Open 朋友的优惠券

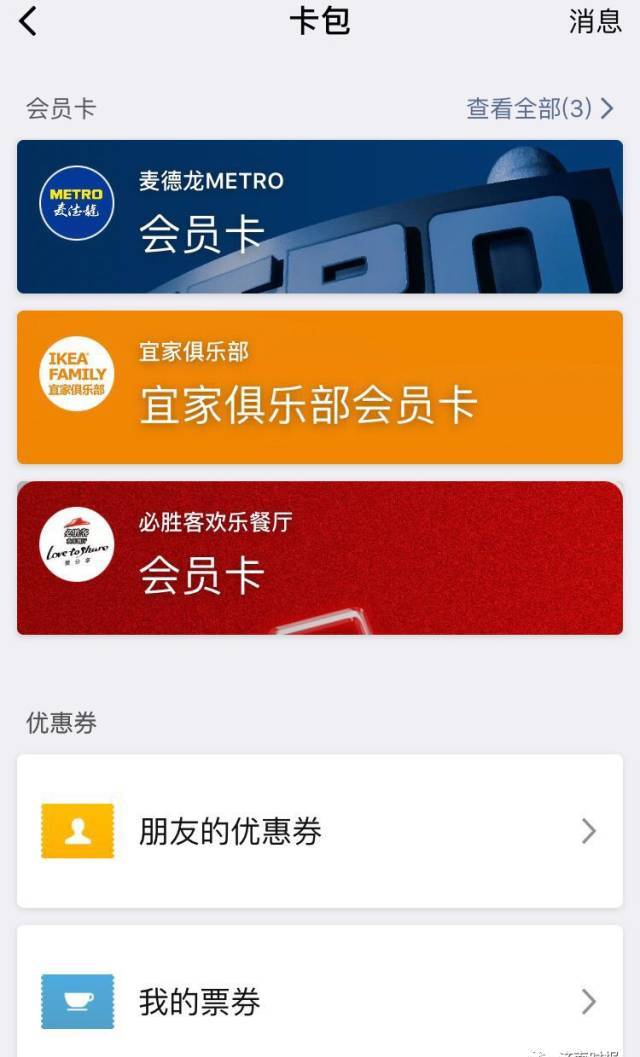(320, 831)
